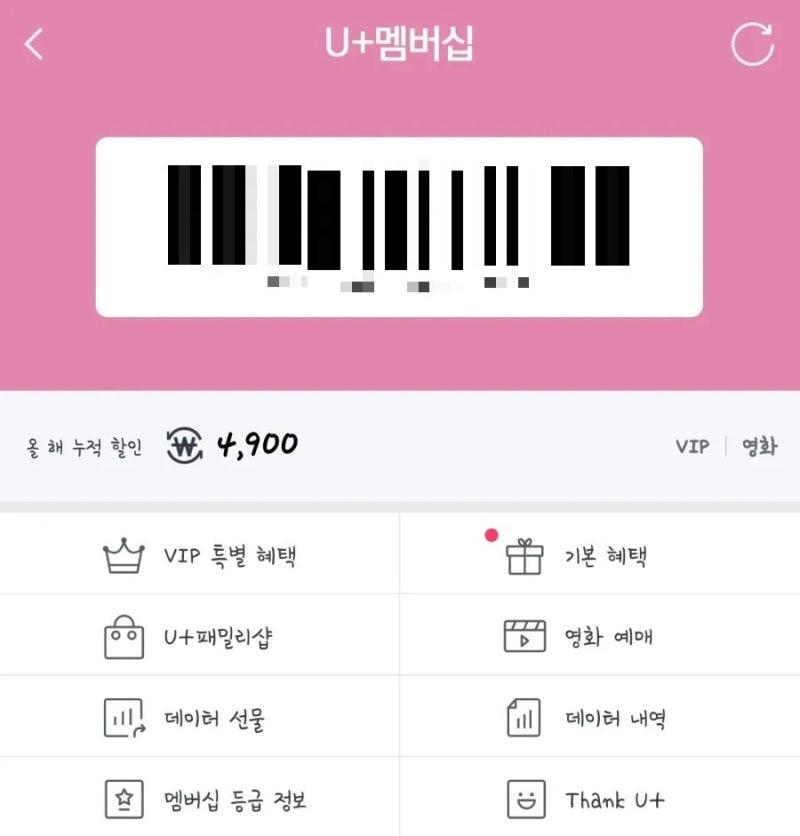This screenshot has width=800, height=836.
Task: Tap the membership barcode card
Action: click(x=399, y=227)
